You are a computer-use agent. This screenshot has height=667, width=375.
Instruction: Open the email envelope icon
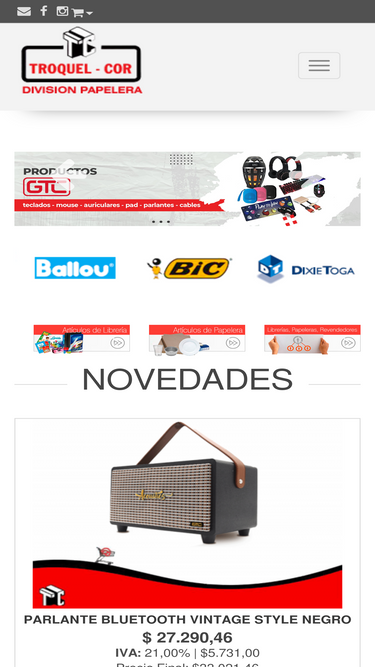pos(24,11)
